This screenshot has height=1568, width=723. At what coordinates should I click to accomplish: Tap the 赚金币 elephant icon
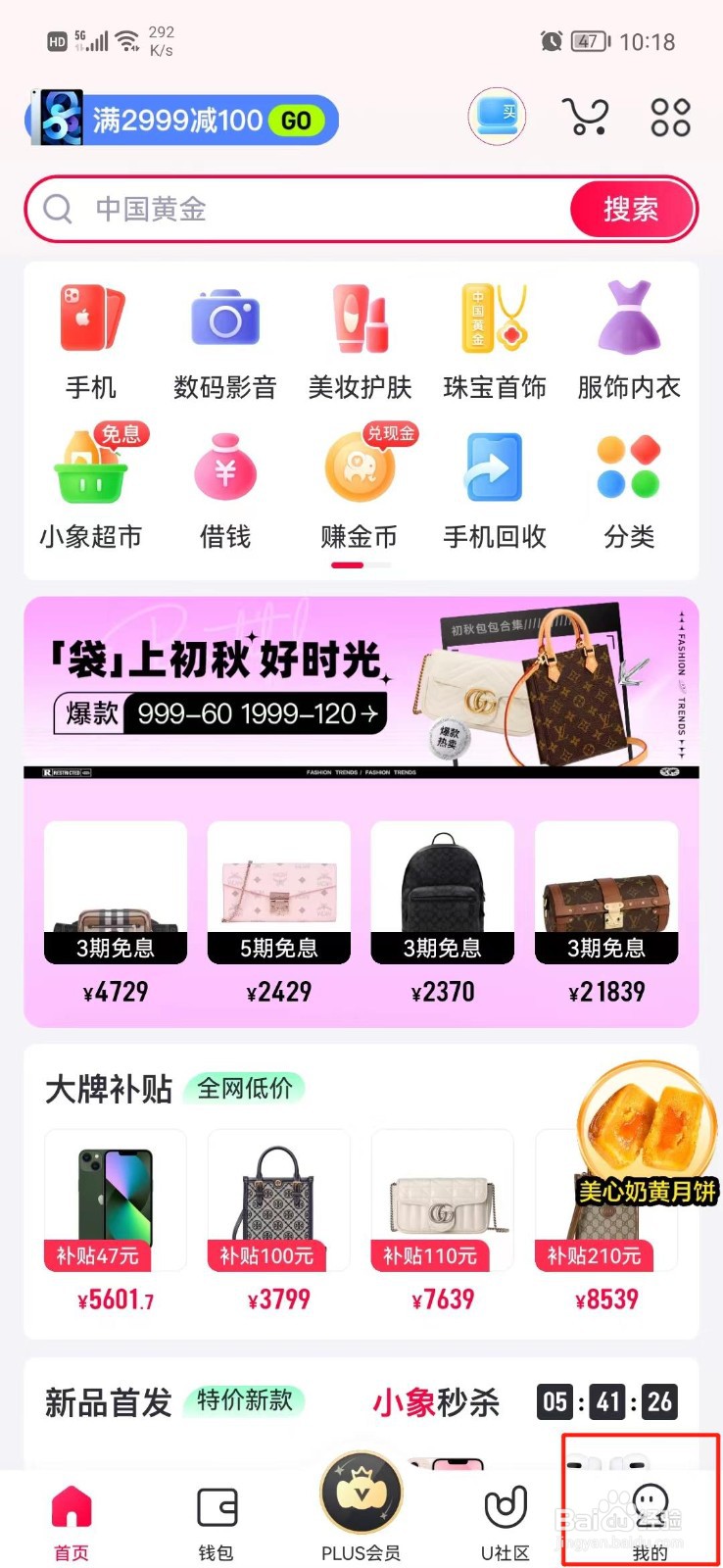[x=360, y=467]
